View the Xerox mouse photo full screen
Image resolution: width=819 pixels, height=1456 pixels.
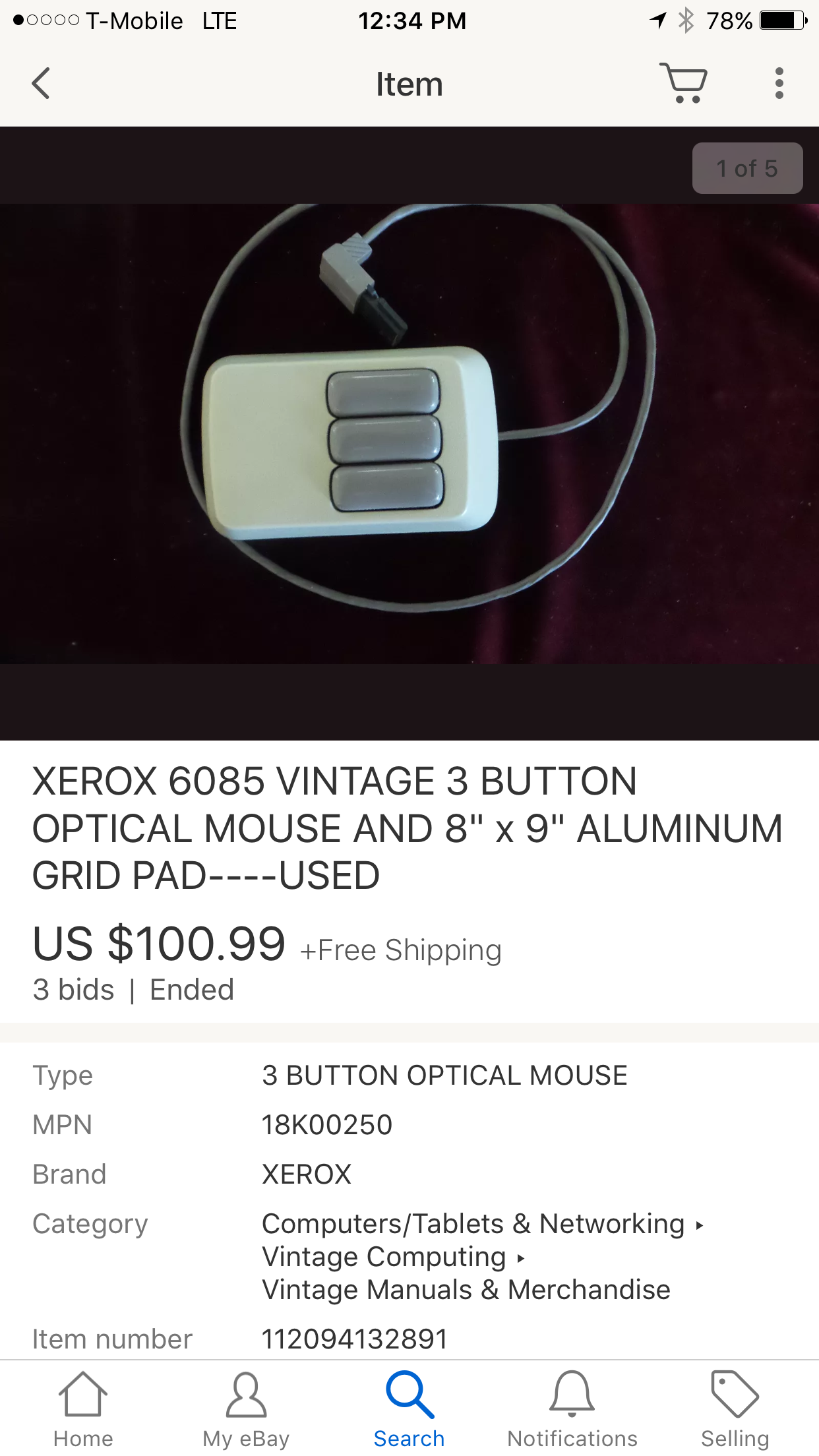click(409, 433)
